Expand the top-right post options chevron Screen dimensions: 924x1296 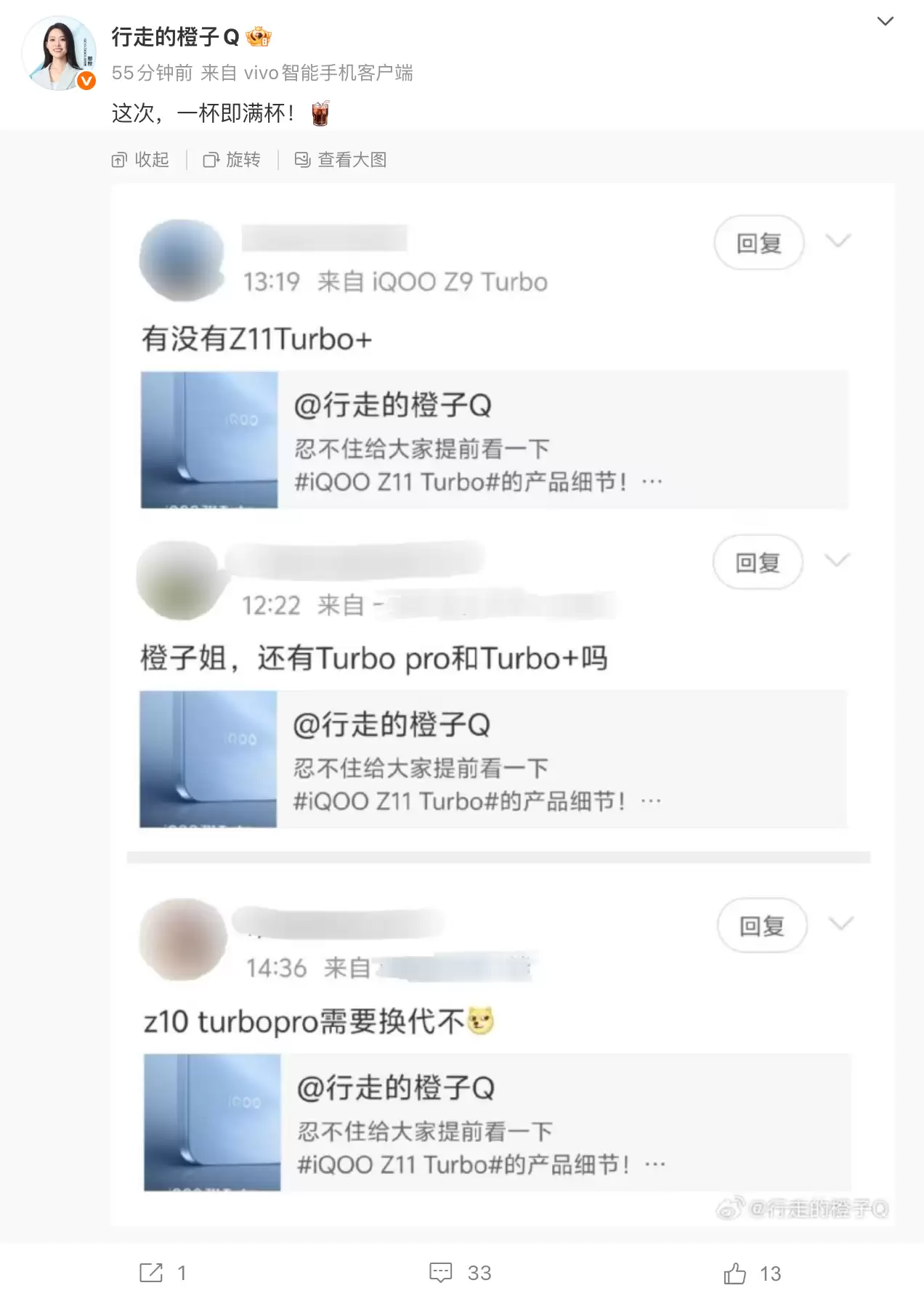885,23
